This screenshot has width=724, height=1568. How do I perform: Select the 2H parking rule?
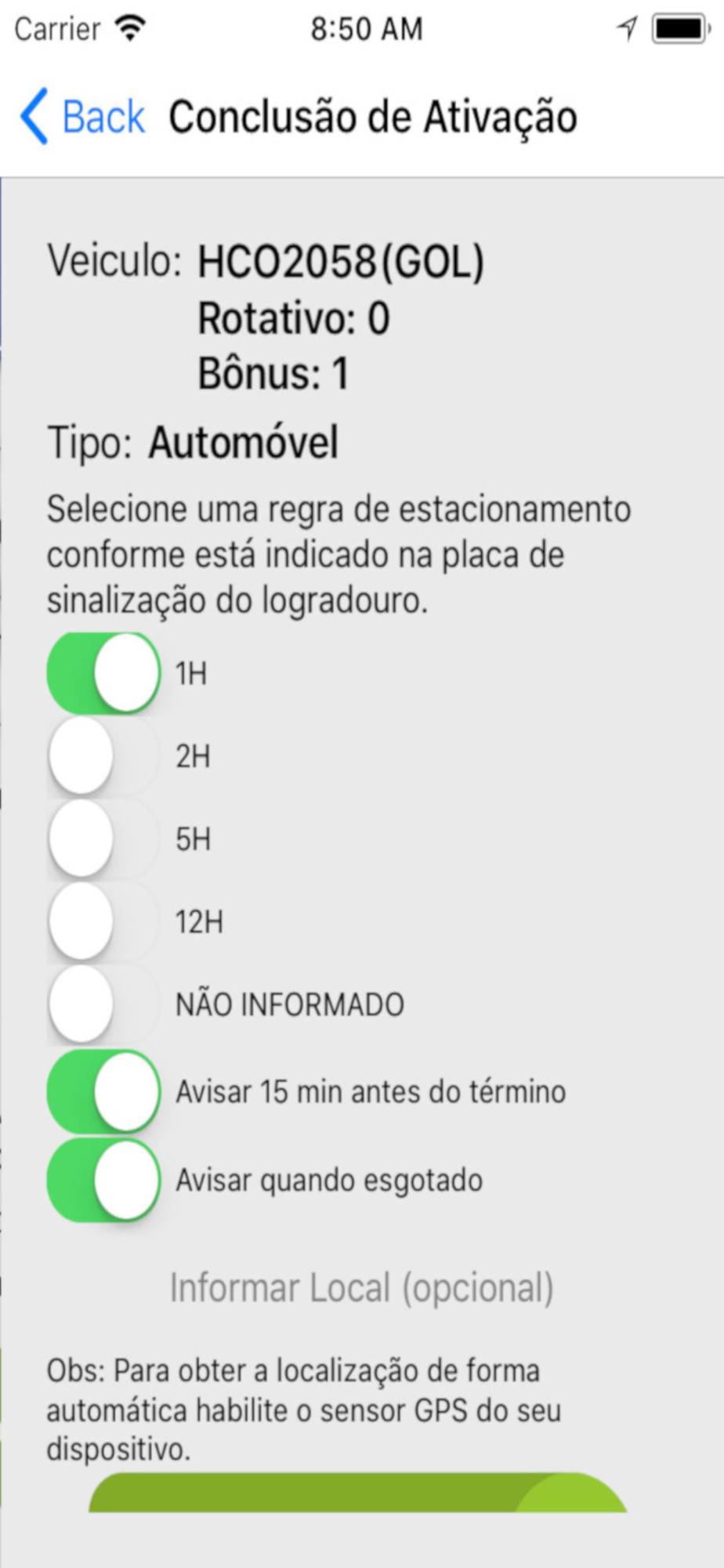103,756
